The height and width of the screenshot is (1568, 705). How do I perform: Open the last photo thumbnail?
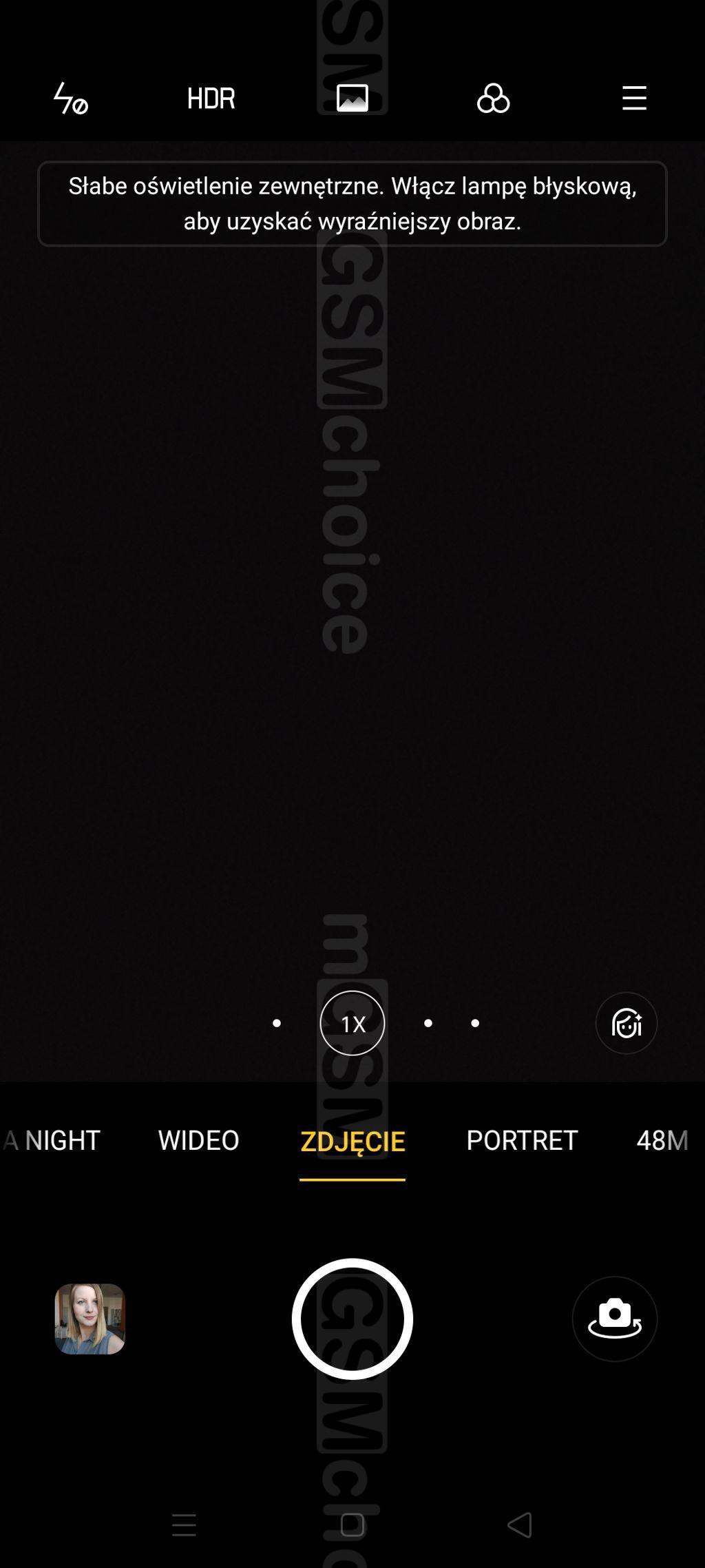click(90, 1319)
